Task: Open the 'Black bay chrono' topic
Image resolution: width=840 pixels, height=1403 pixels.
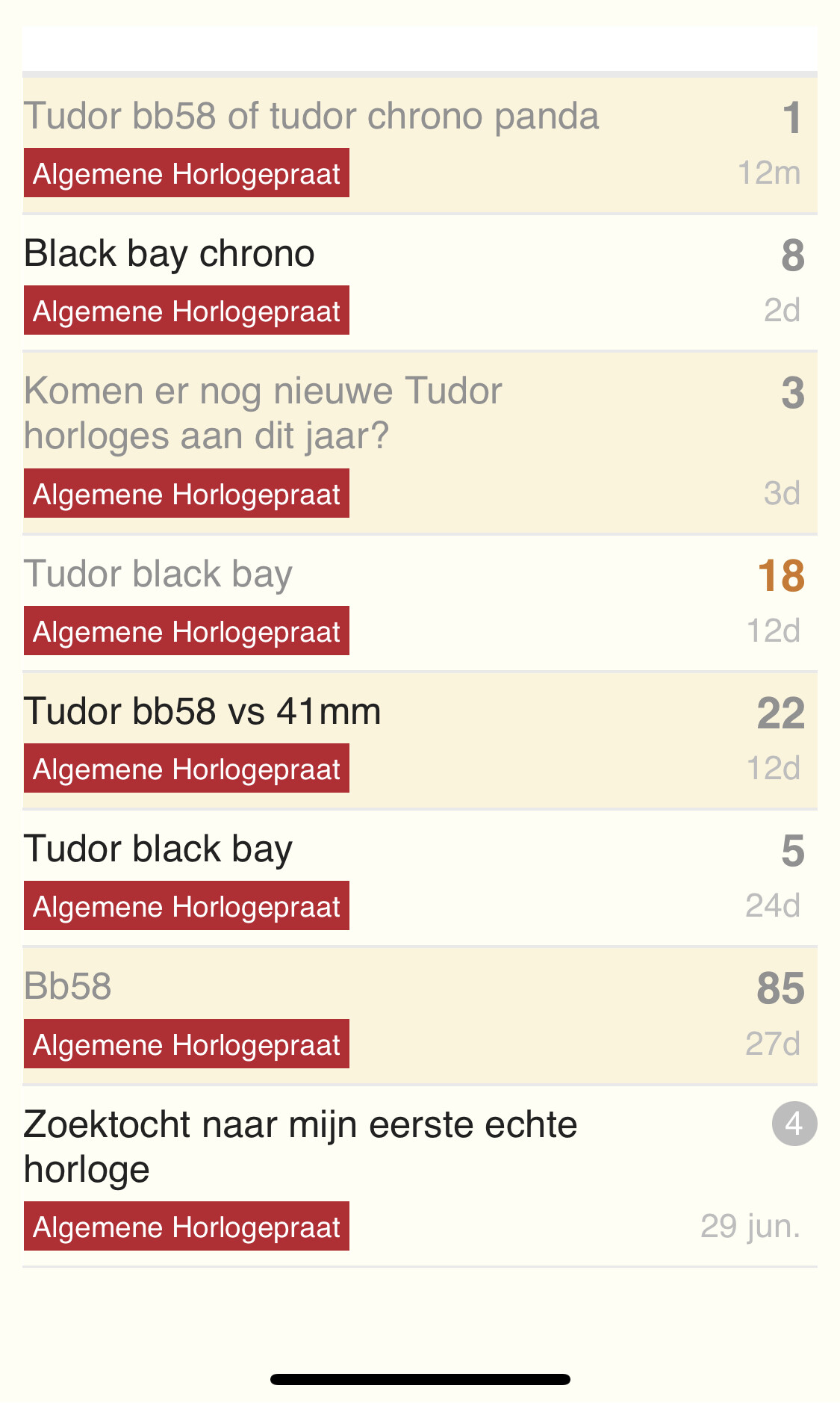Action: [169, 254]
